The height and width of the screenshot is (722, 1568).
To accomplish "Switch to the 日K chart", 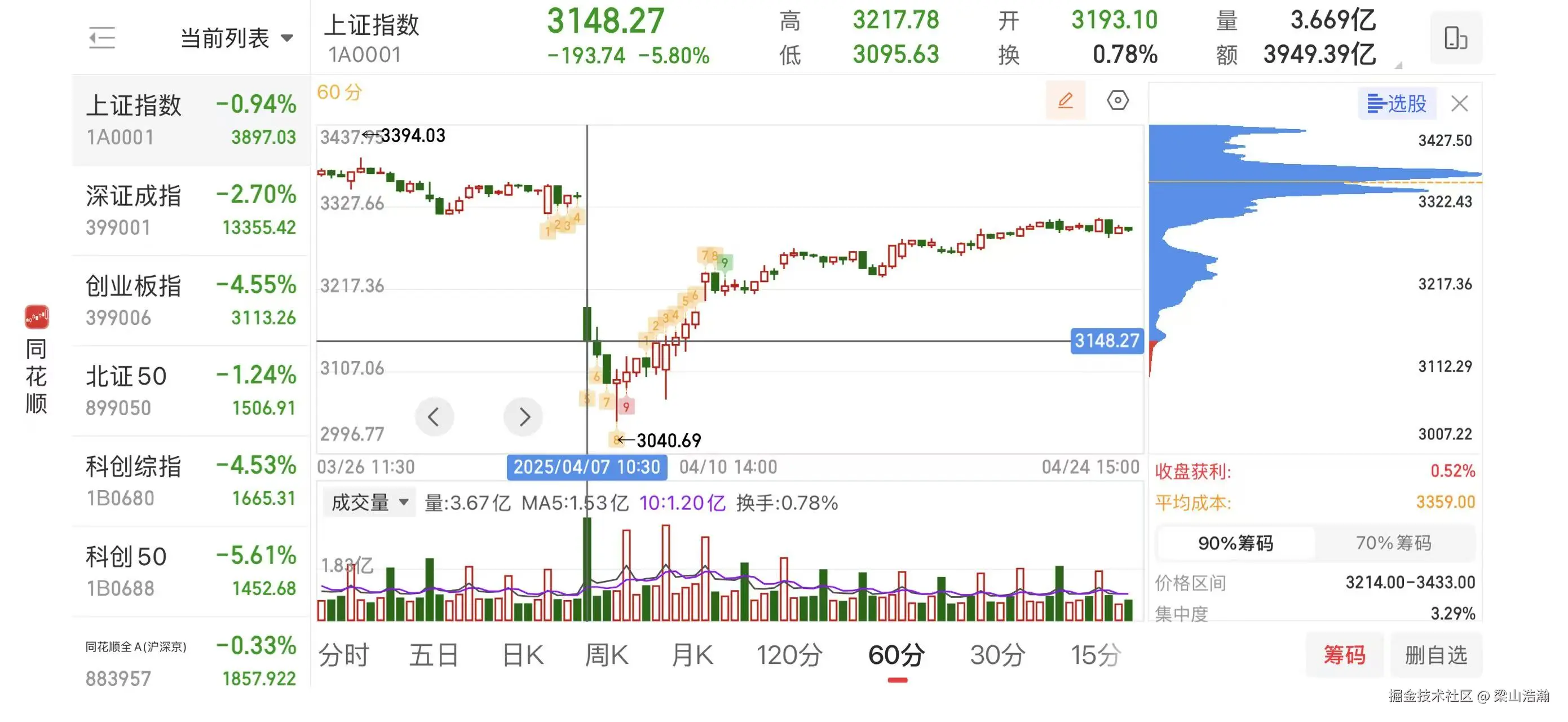I will pos(522,655).
